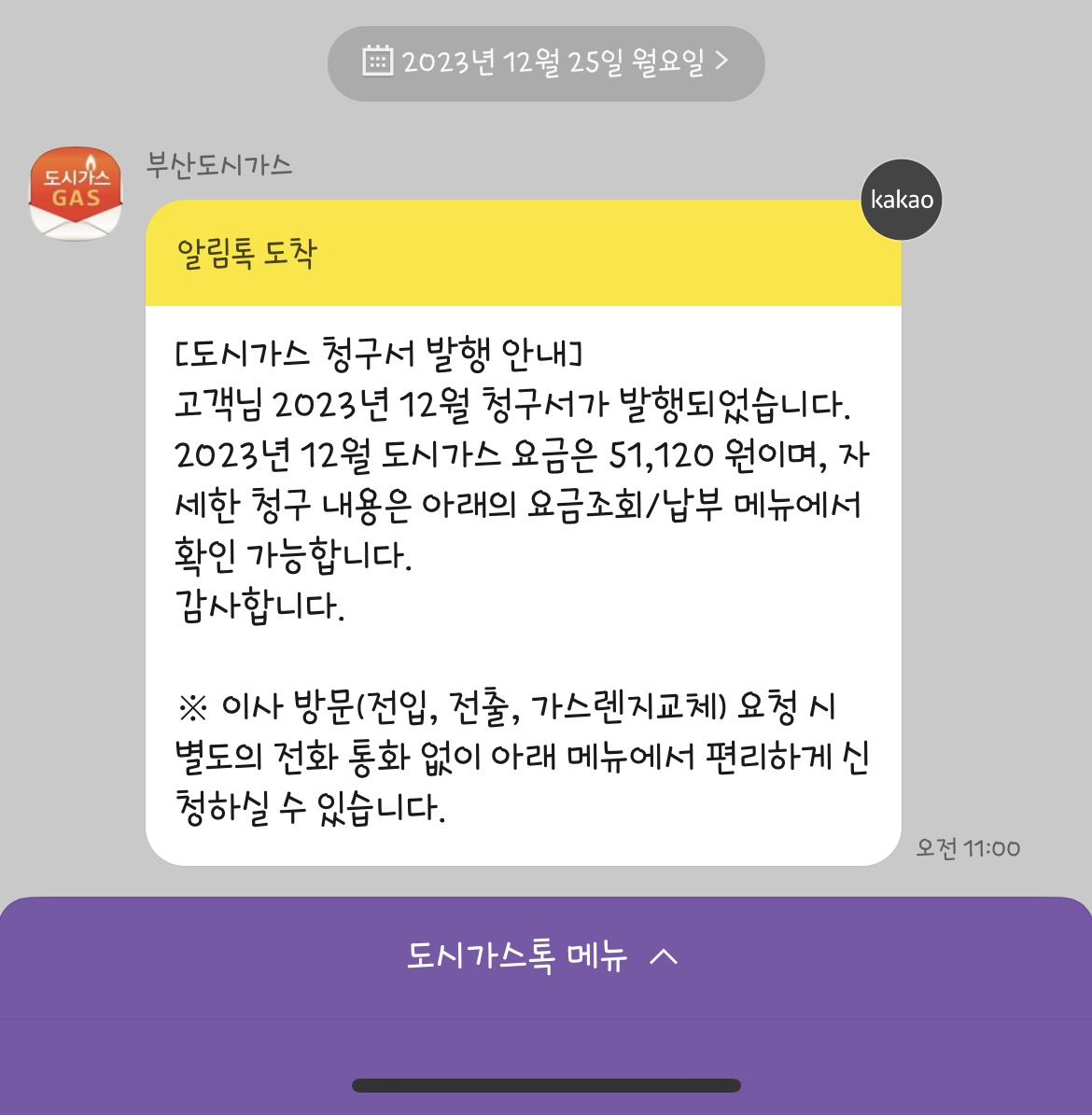Open the 2023년 12월 25일 date picker chip
This screenshot has height=1115, width=1092.
pos(546,63)
